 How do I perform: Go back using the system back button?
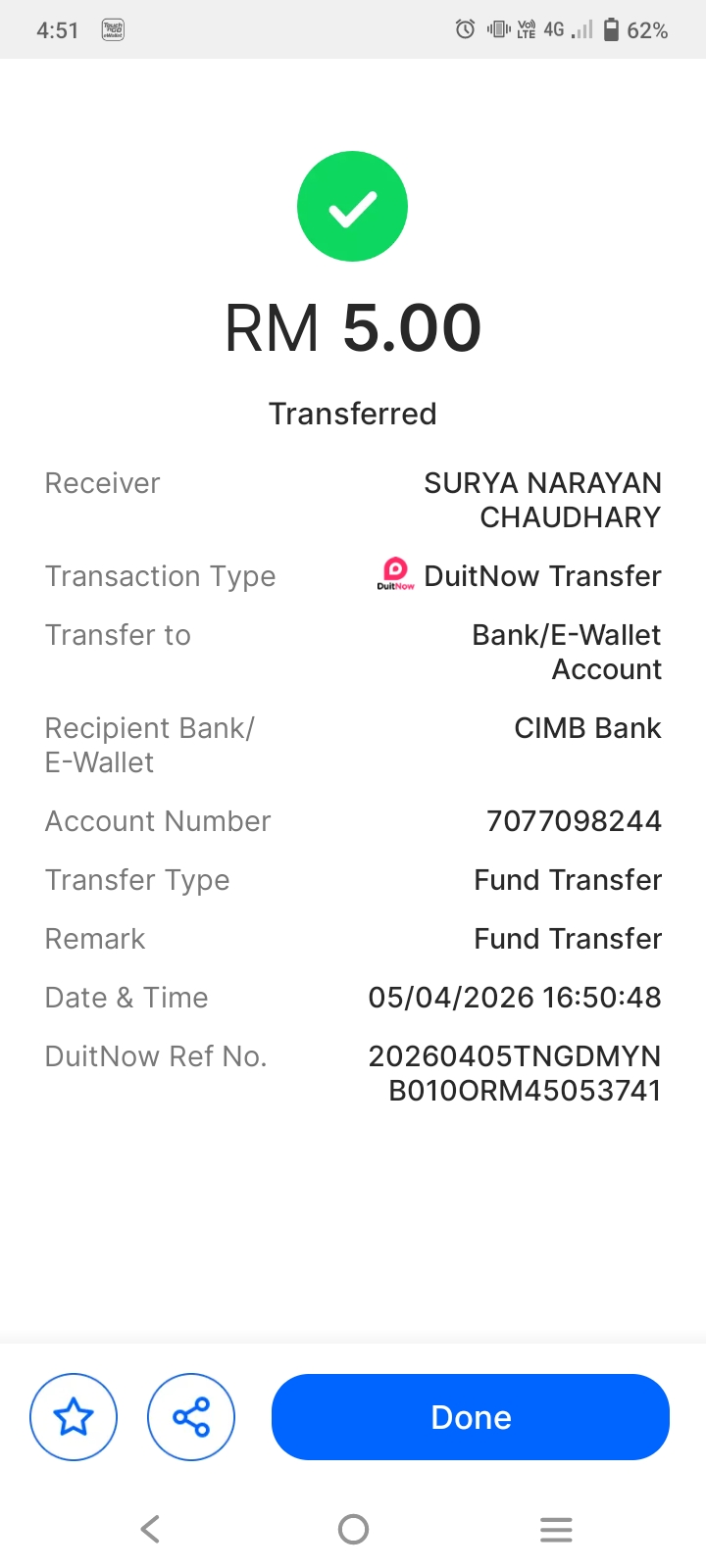[150, 1529]
